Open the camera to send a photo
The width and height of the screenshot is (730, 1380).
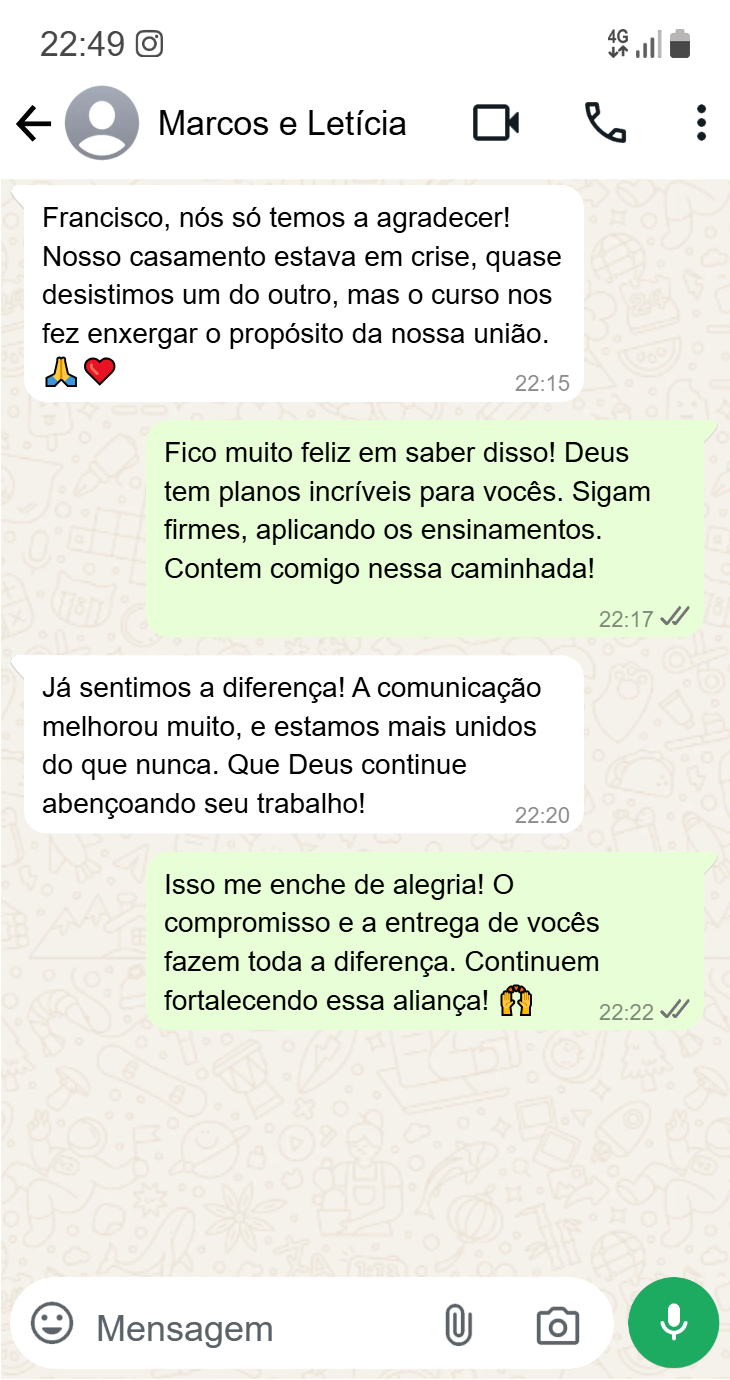tap(557, 1326)
